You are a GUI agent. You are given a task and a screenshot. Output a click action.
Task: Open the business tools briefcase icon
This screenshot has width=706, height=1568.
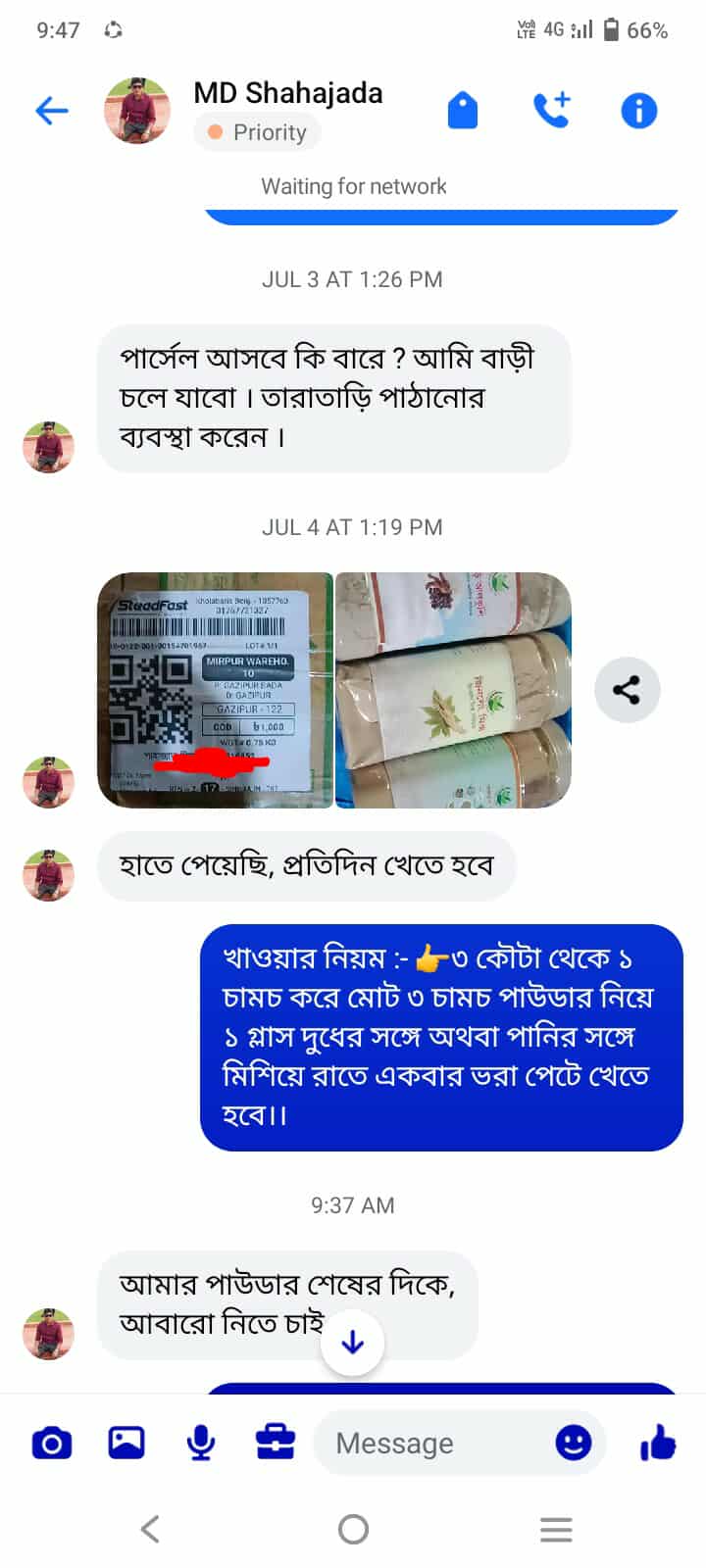coord(276,1444)
